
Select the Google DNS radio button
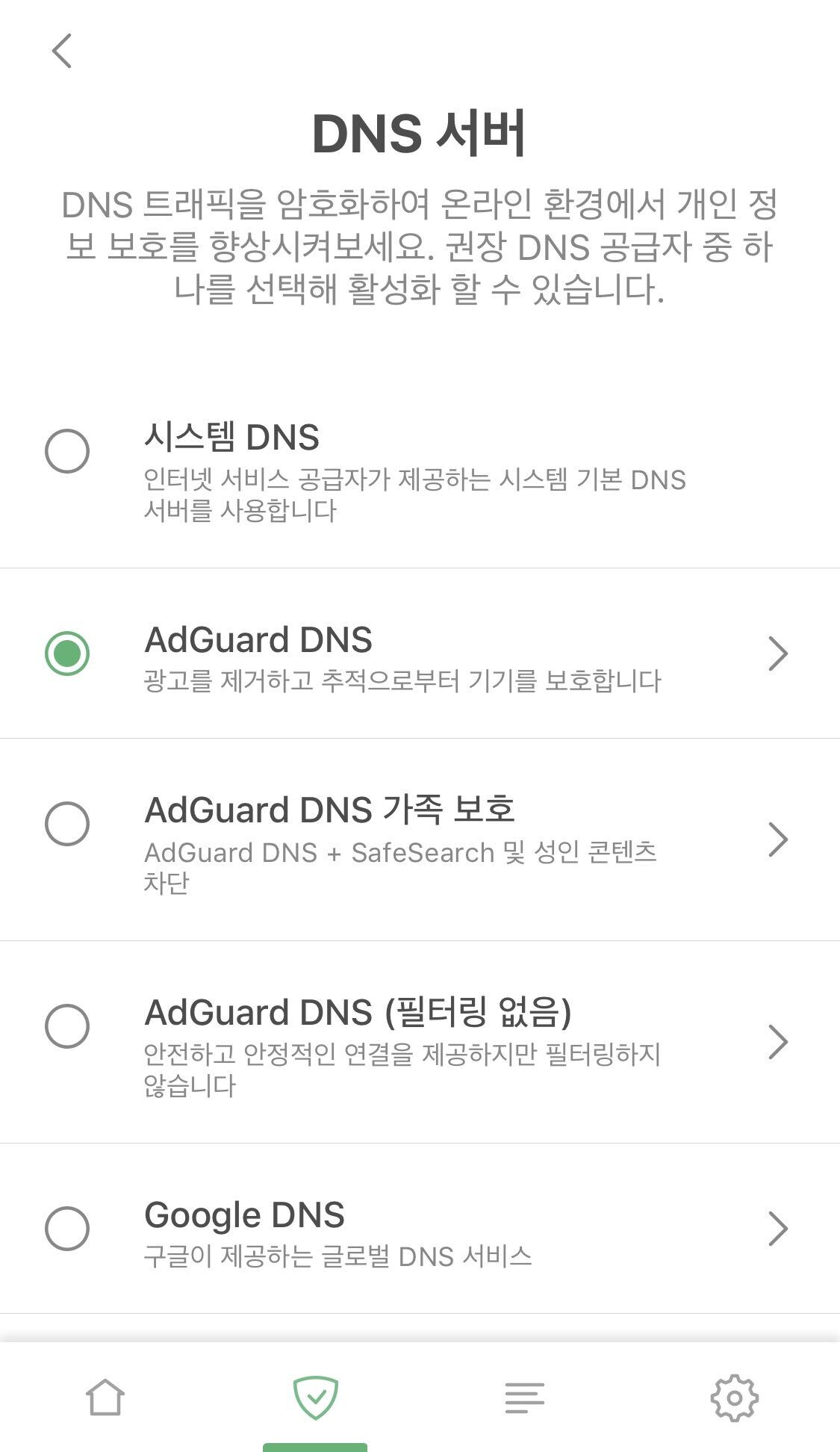pos(67,1229)
